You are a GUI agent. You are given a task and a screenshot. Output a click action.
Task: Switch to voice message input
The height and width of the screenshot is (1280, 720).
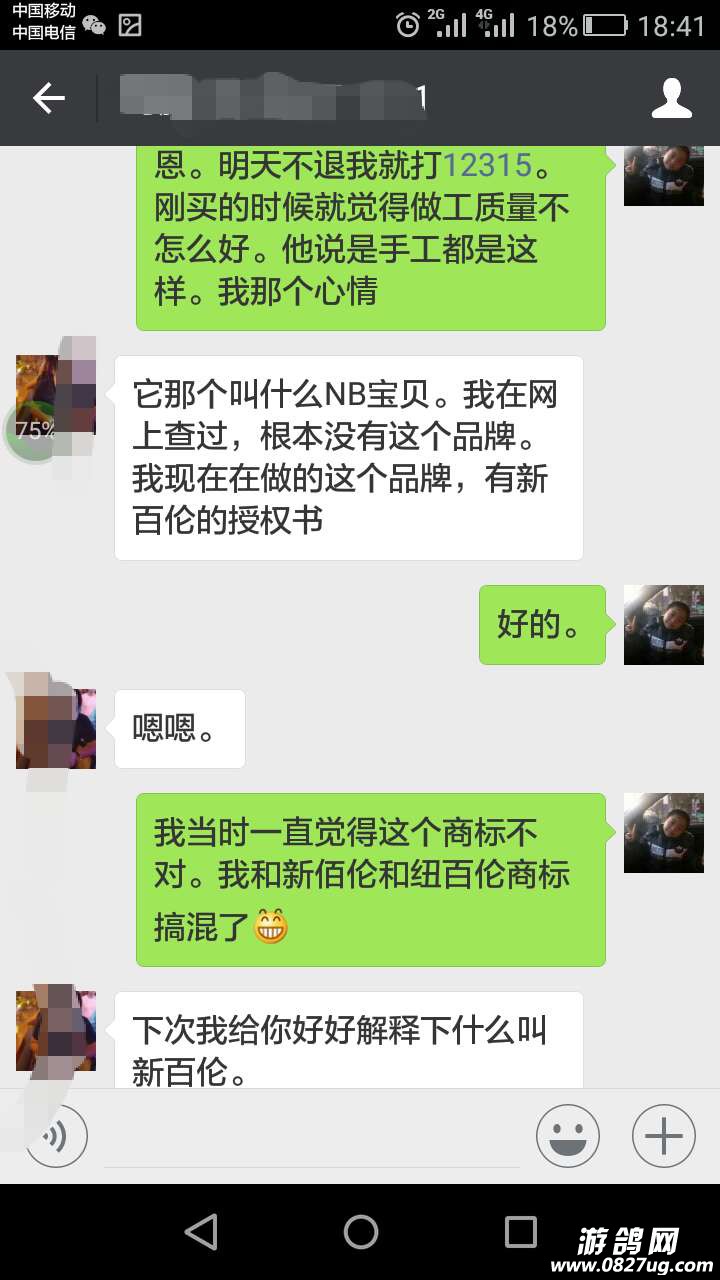[56, 1136]
